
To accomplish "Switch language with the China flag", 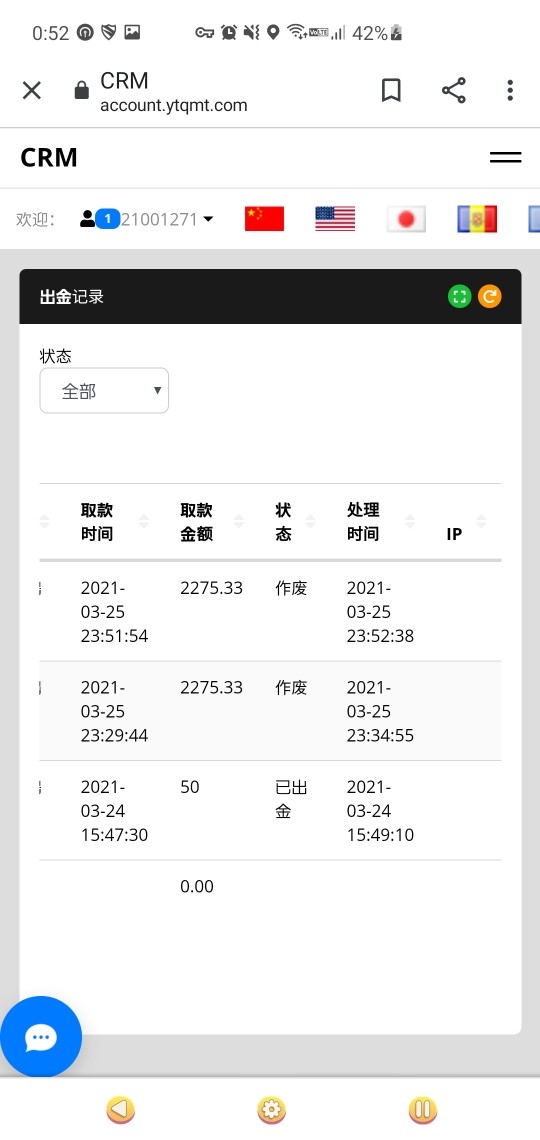I will coord(265,219).
